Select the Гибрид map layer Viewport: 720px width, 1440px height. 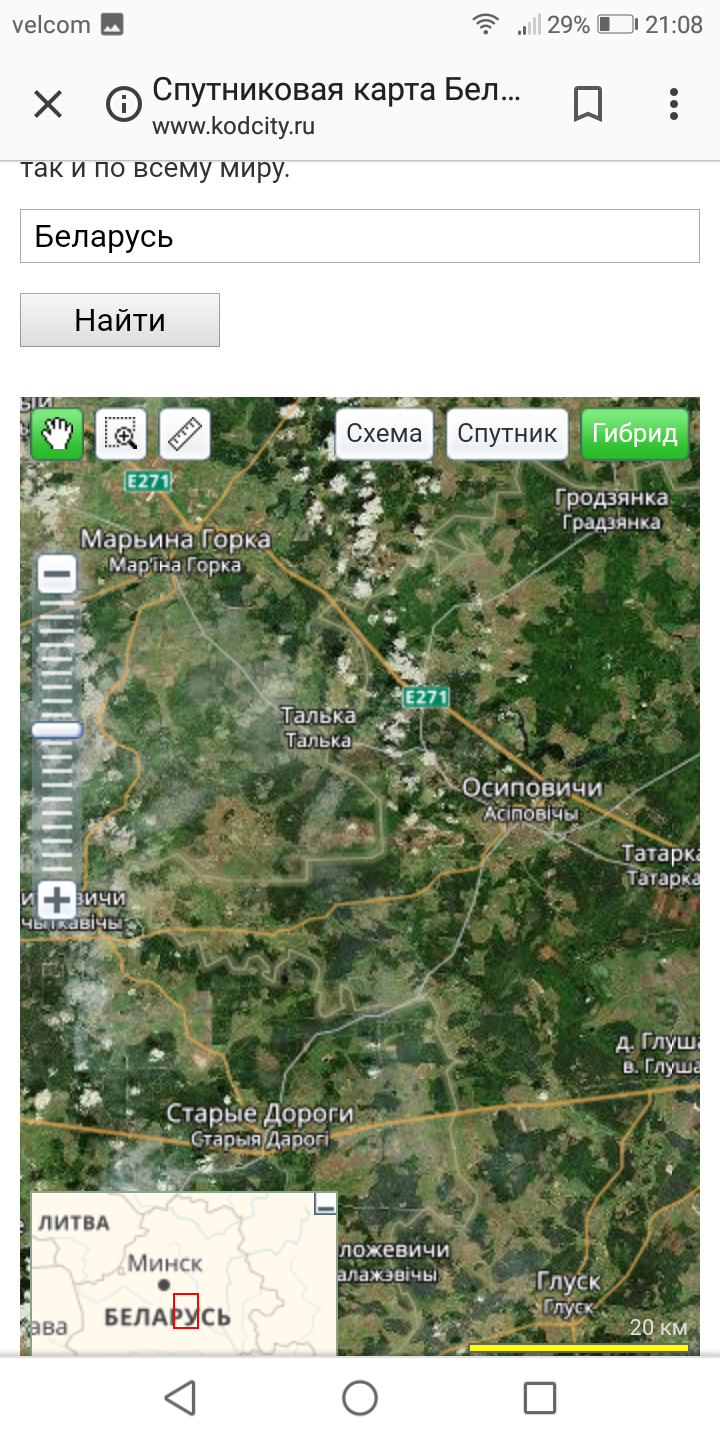point(635,434)
